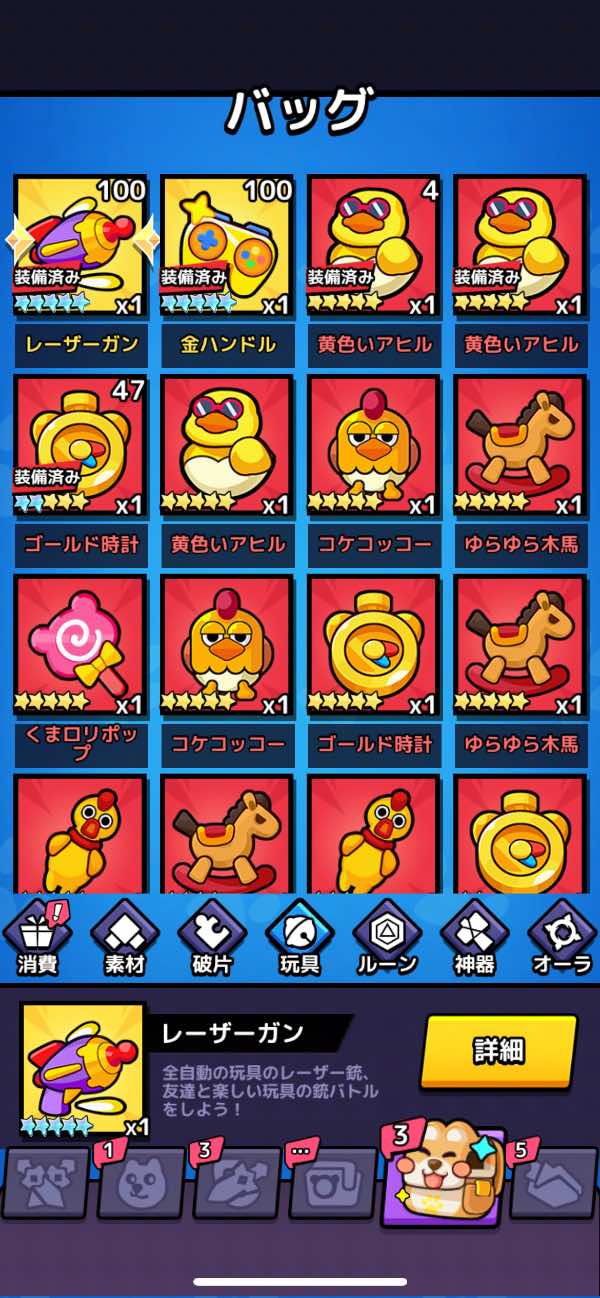View the オーラ aura category

point(561,940)
